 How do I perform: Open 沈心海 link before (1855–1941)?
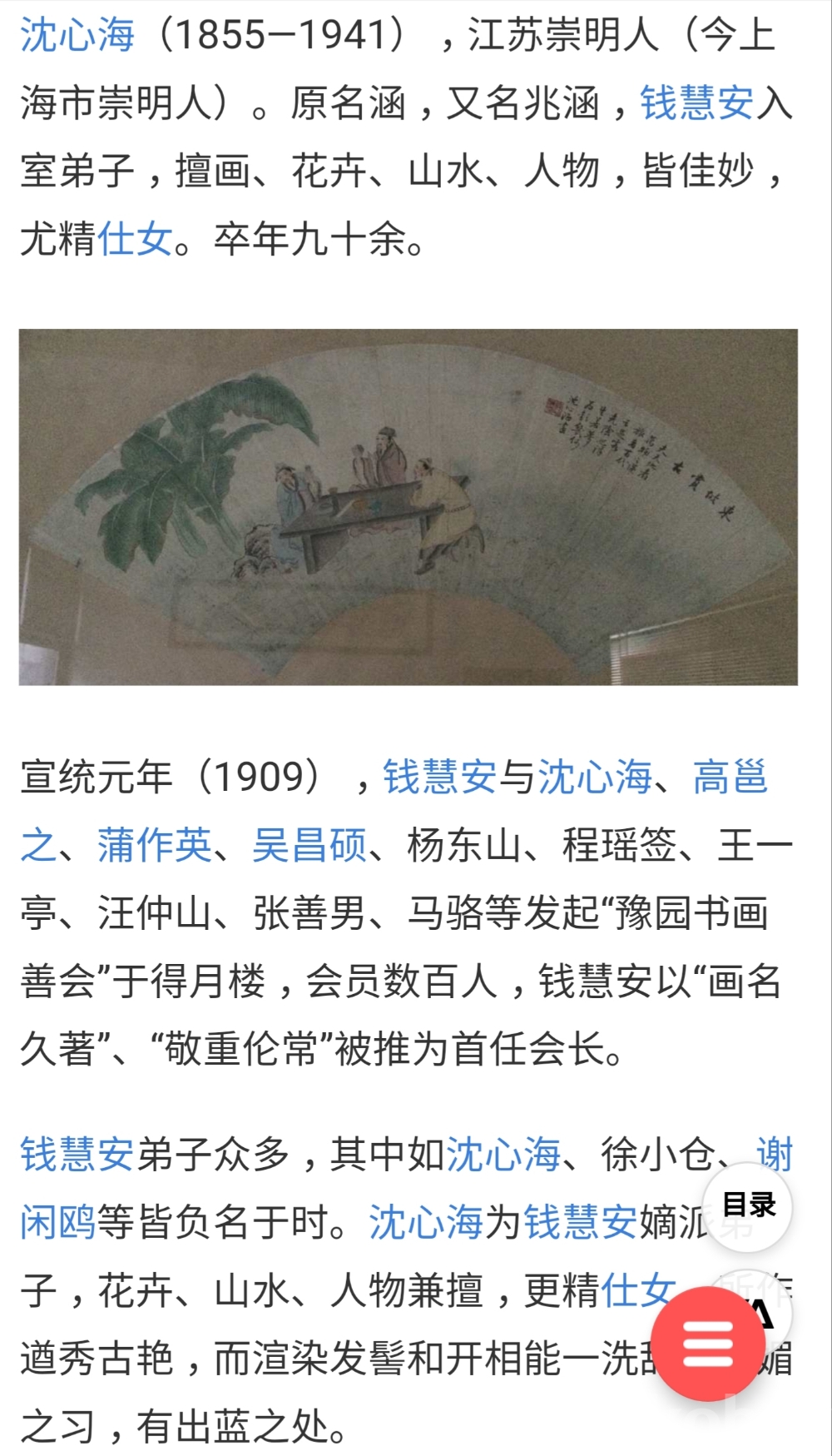[x=77, y=36]
